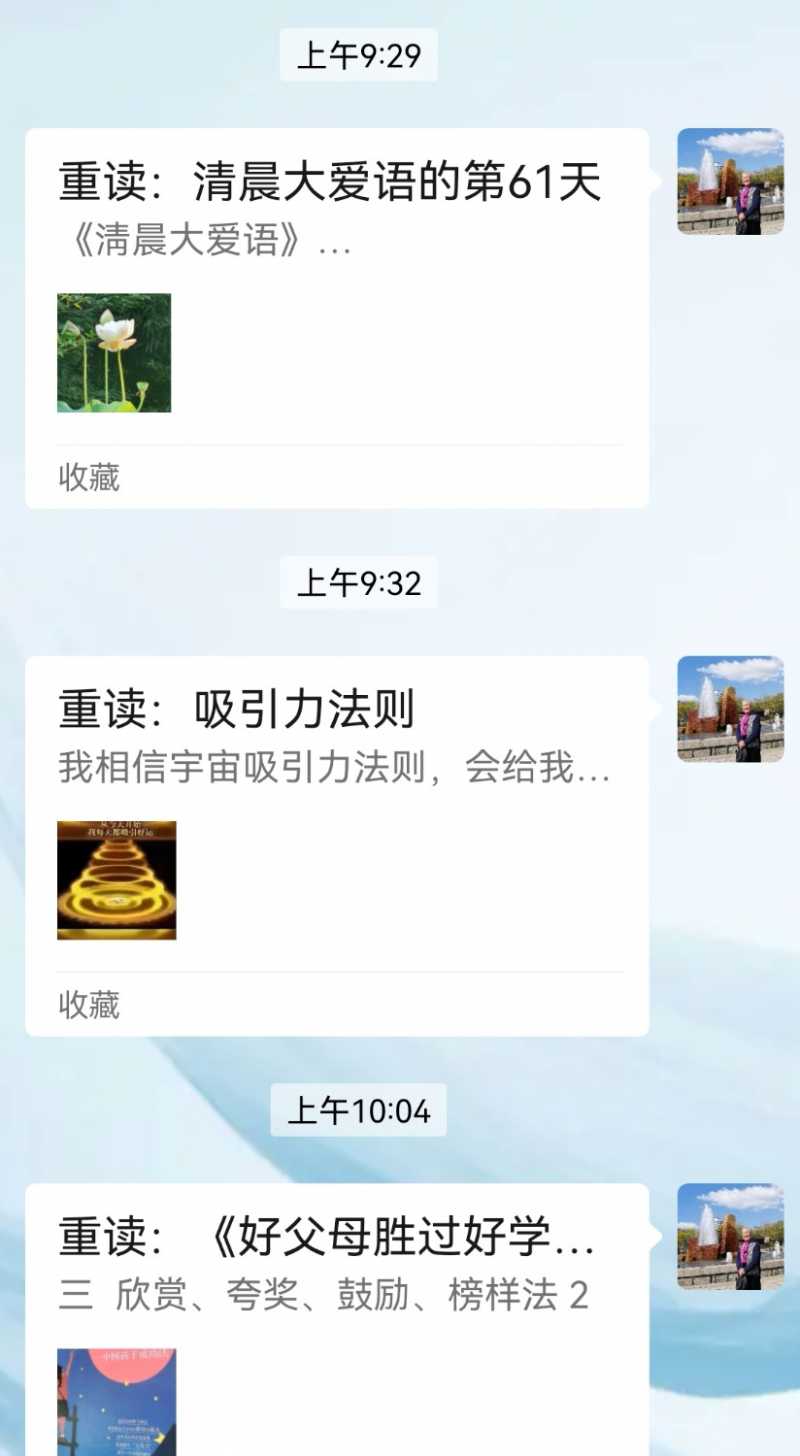Image resolution: width=800 pixels, height=1456 pixels.
Task: Click the 收藏 label on the first card
Action: point(88,479)
